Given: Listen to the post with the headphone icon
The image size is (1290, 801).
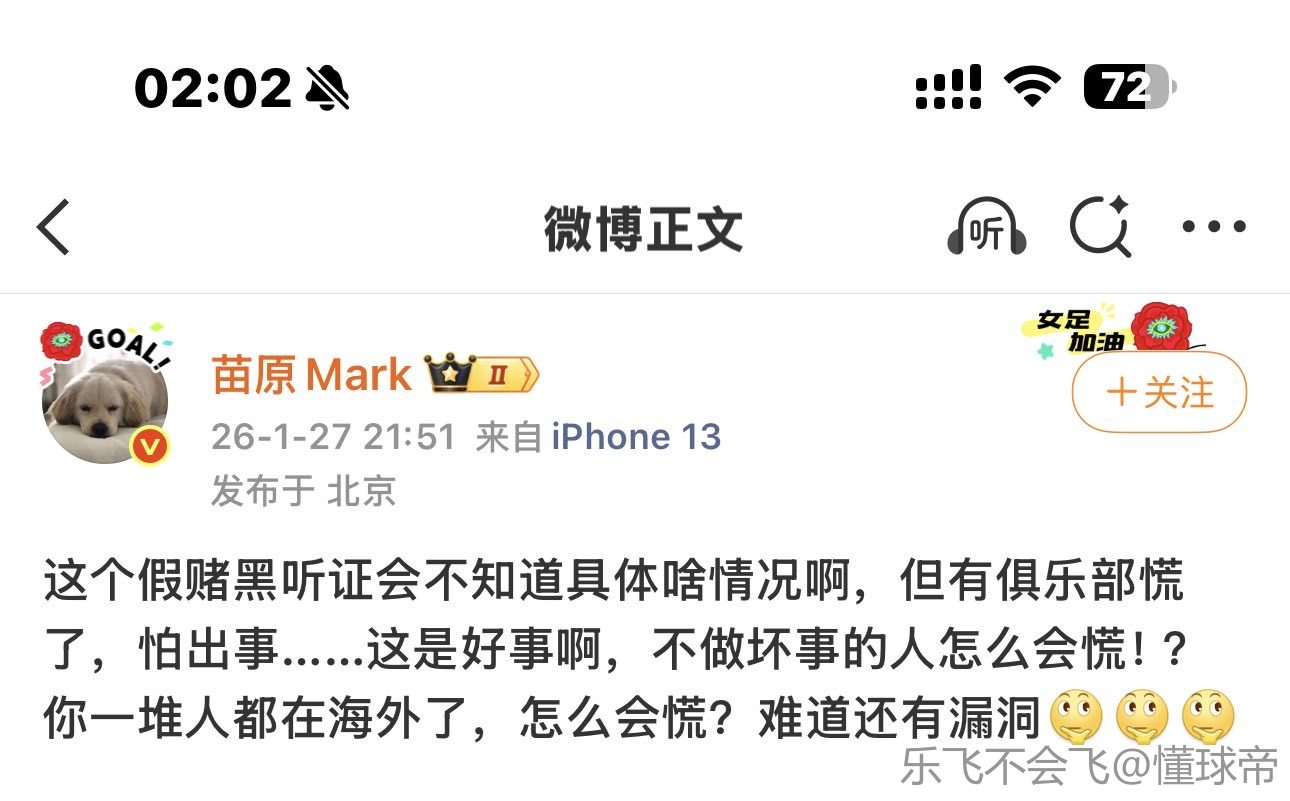Looking at the screenshot, I should pos(986,227).
